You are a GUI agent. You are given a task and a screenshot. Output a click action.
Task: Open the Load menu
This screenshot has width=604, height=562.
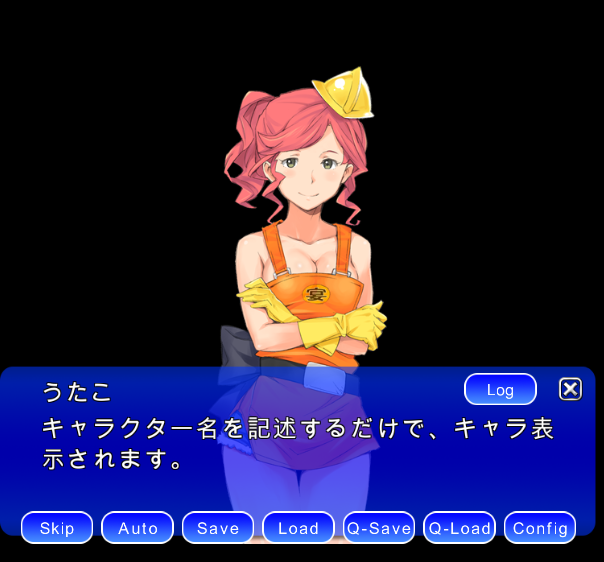click(298, 528)
